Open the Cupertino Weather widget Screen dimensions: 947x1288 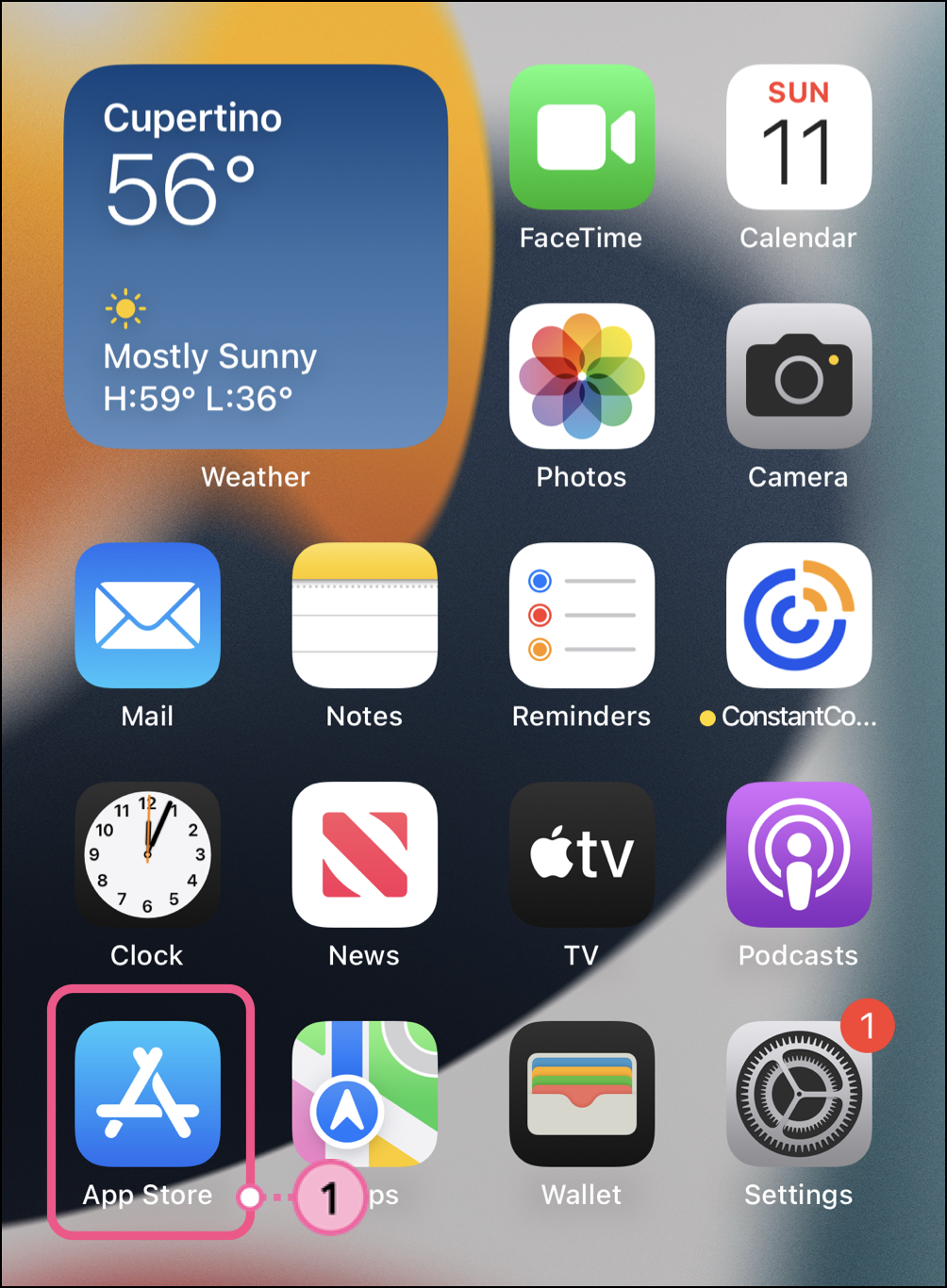256,256
